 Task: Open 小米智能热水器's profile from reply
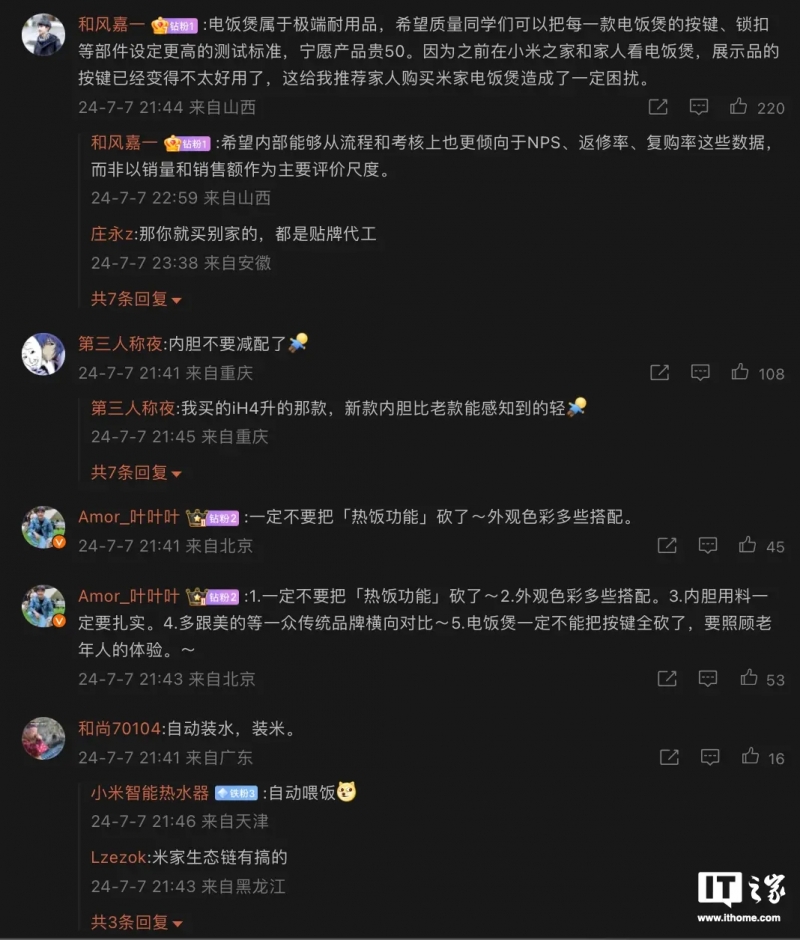[x=150, y=792]
